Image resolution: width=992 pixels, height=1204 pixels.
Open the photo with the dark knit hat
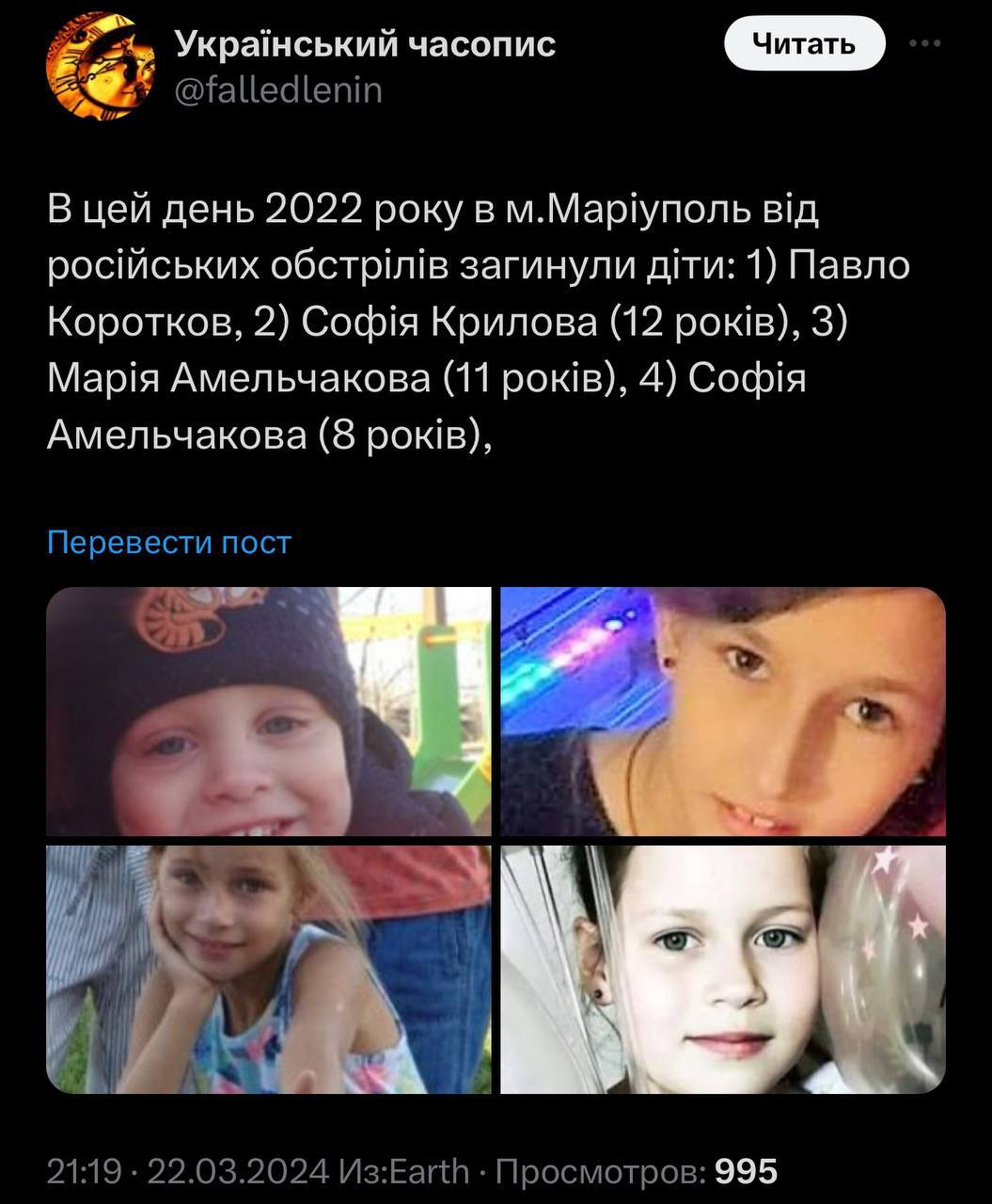269,711
